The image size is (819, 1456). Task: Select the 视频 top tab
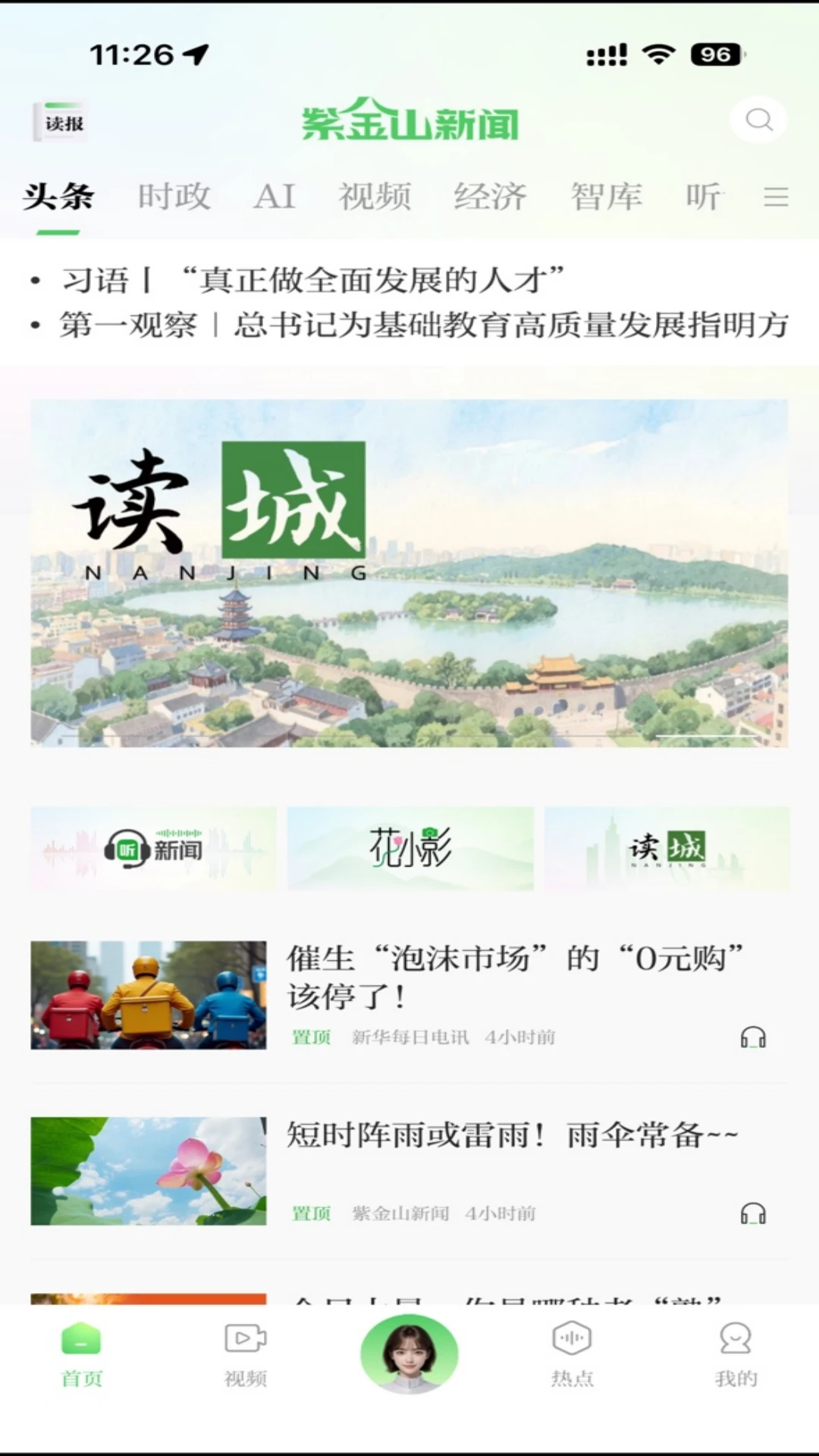[375, 197]
